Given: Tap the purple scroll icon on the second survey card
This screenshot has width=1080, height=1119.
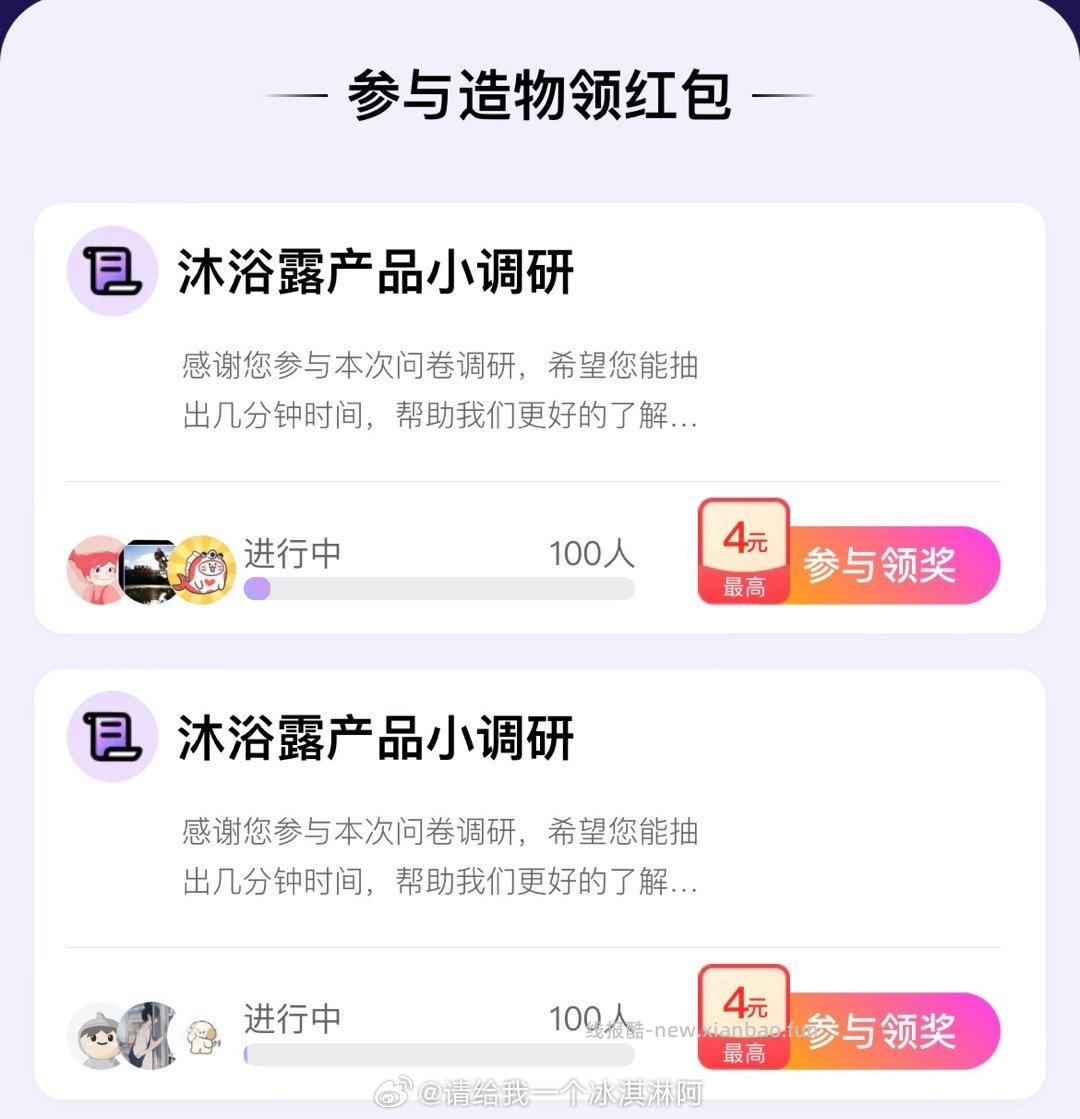Looking at the screenshot, I should tap(111, 736).
